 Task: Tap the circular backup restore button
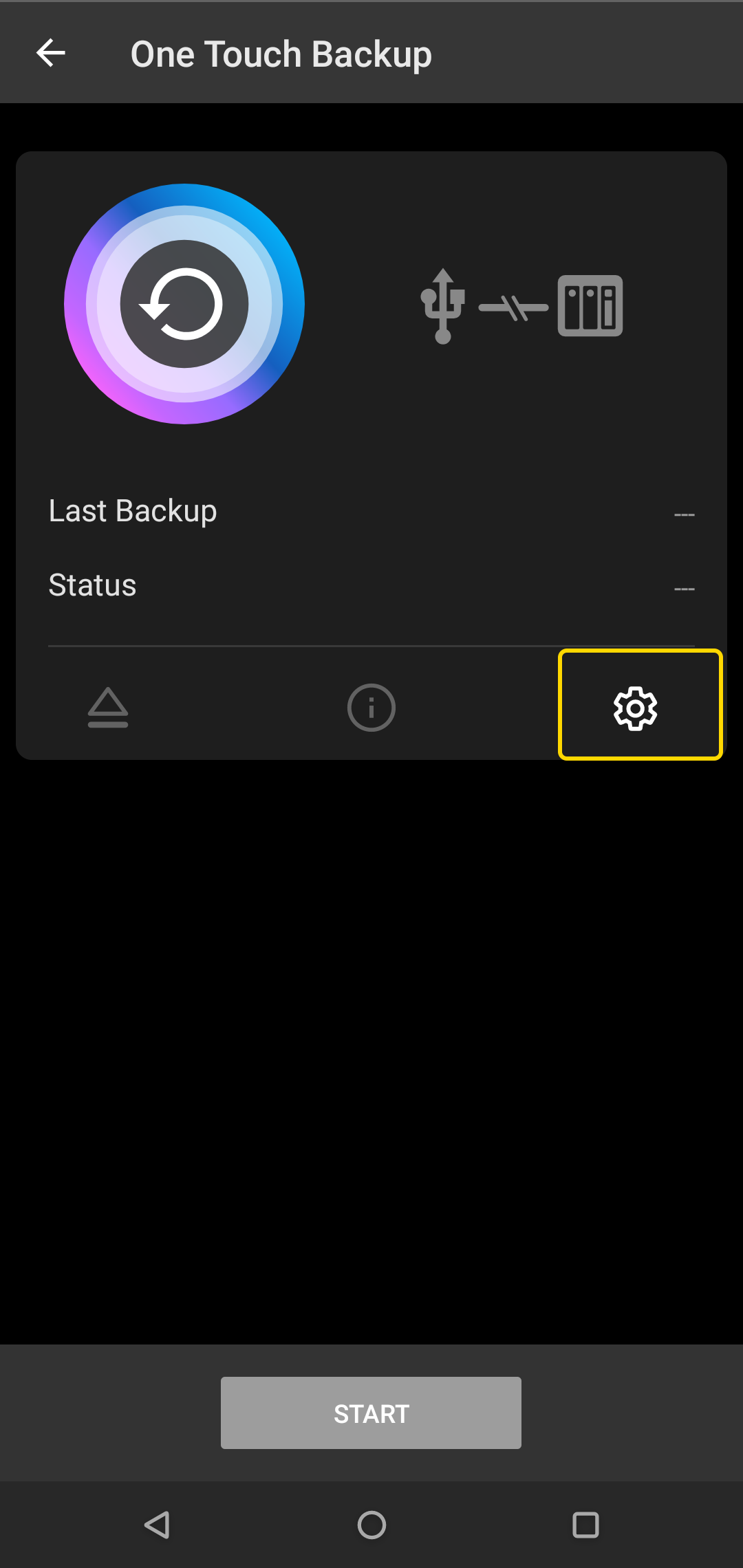184,304
